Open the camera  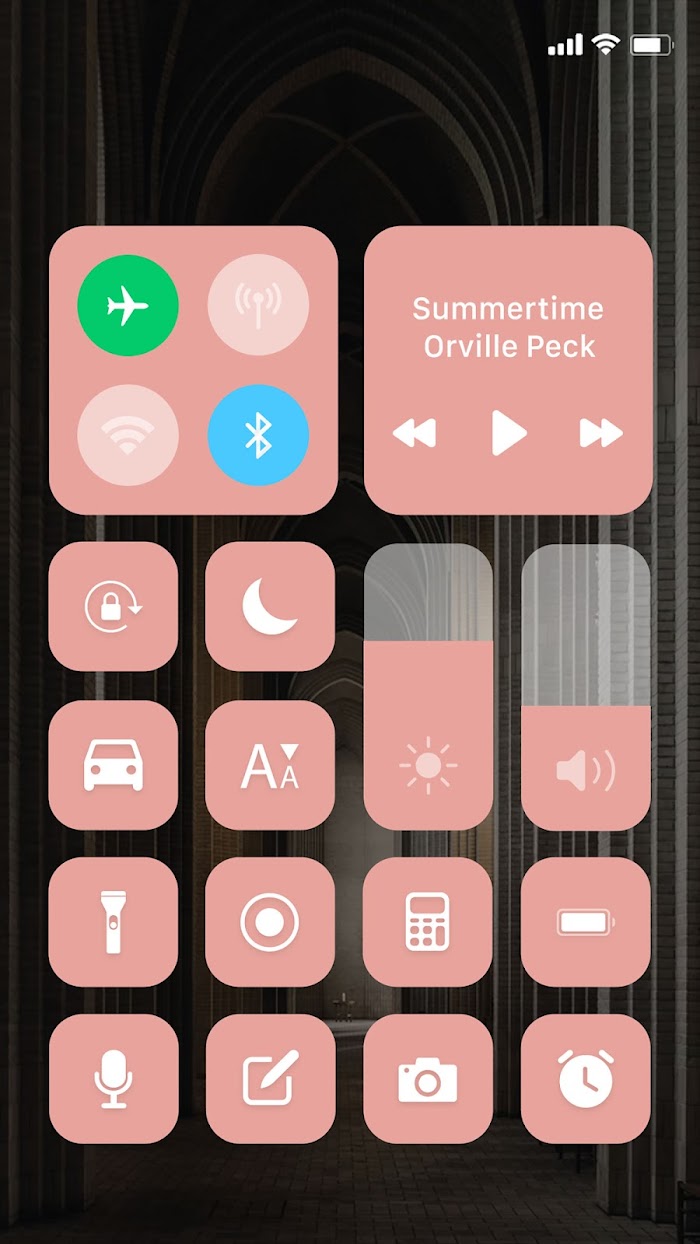click(428, 1079)
